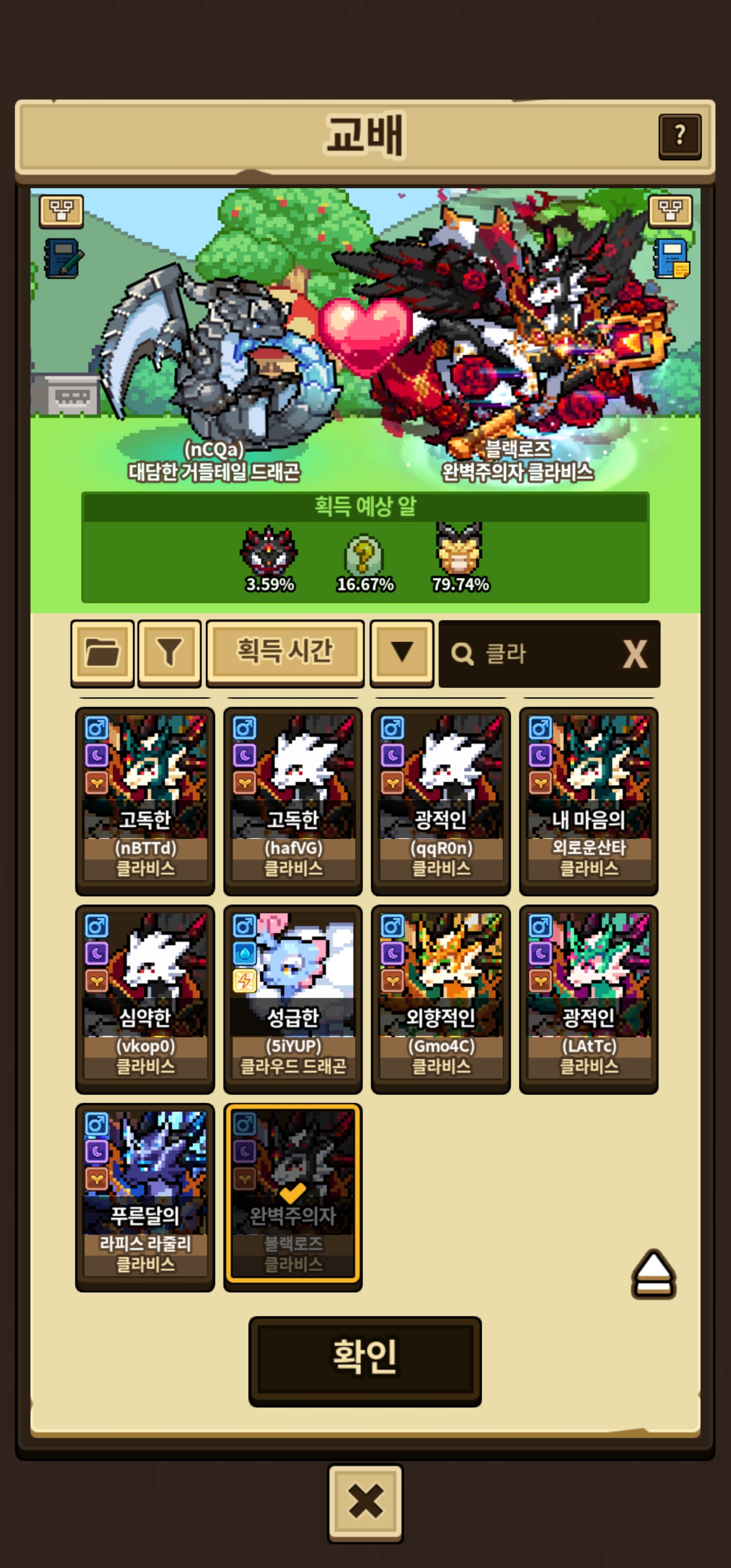Screen dimensions: 731x1568
Task: Pick the 내 마음의 외로운산타 클라비스 card
Action: (x=588, y=800)
